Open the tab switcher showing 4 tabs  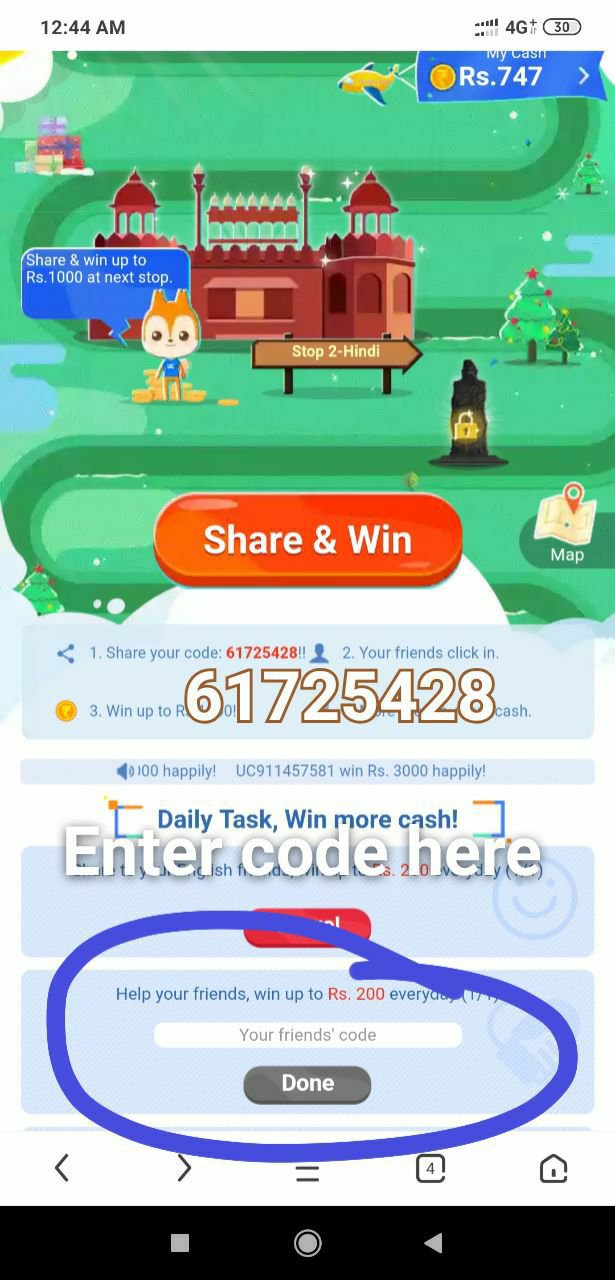pyautogui.click(x=430, y=1168)
